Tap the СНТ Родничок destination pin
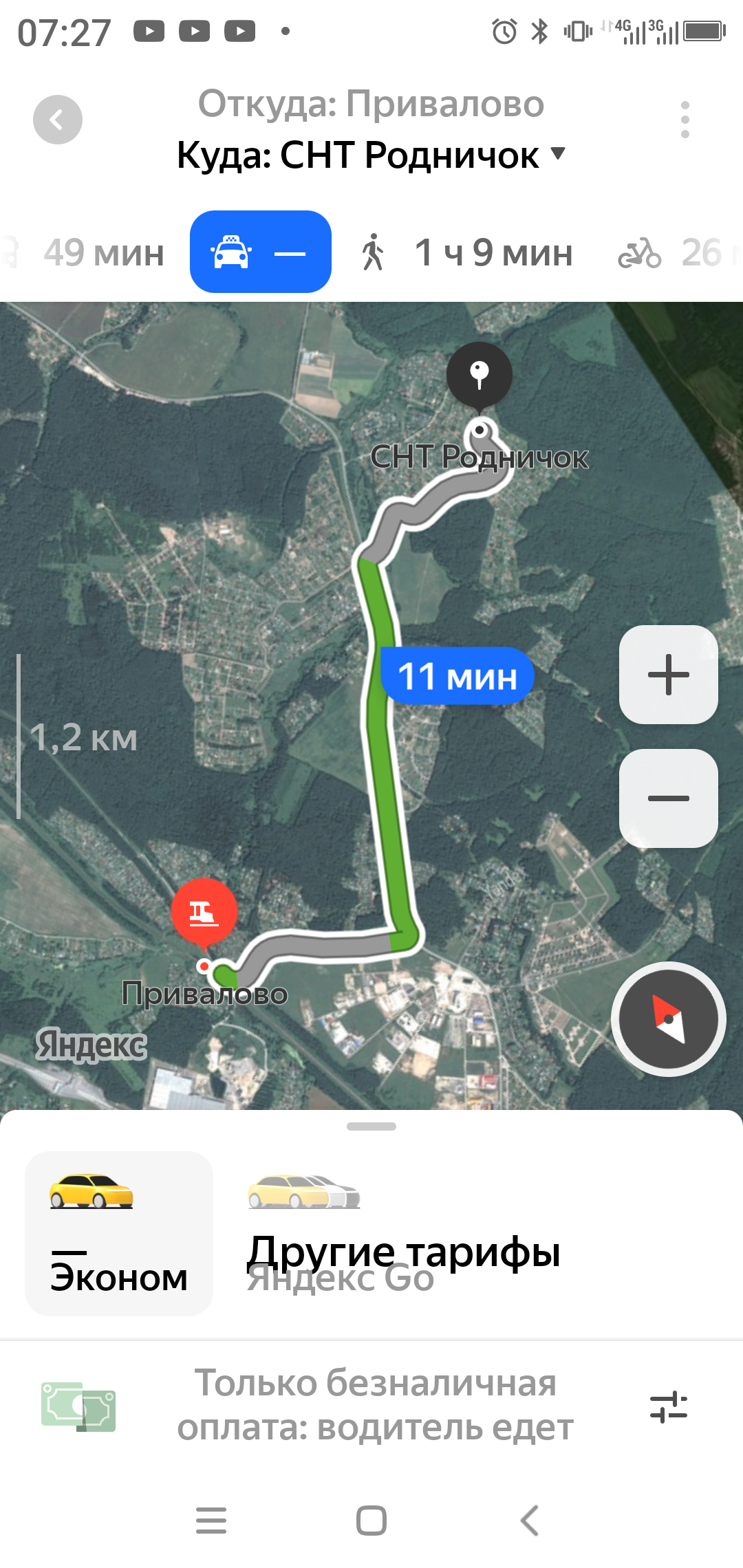 click(480, 374)
